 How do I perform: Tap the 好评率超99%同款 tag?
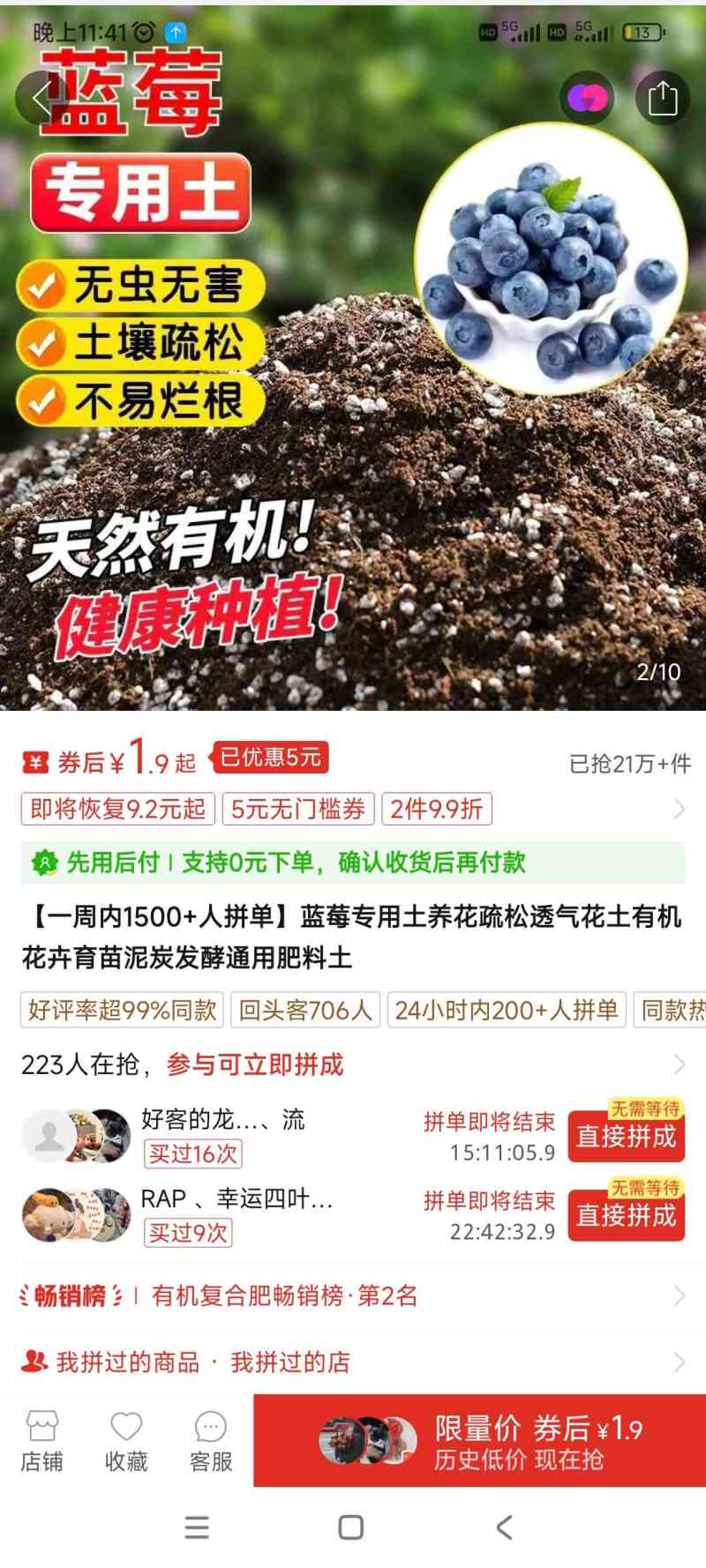click(x=122, y=1010)
